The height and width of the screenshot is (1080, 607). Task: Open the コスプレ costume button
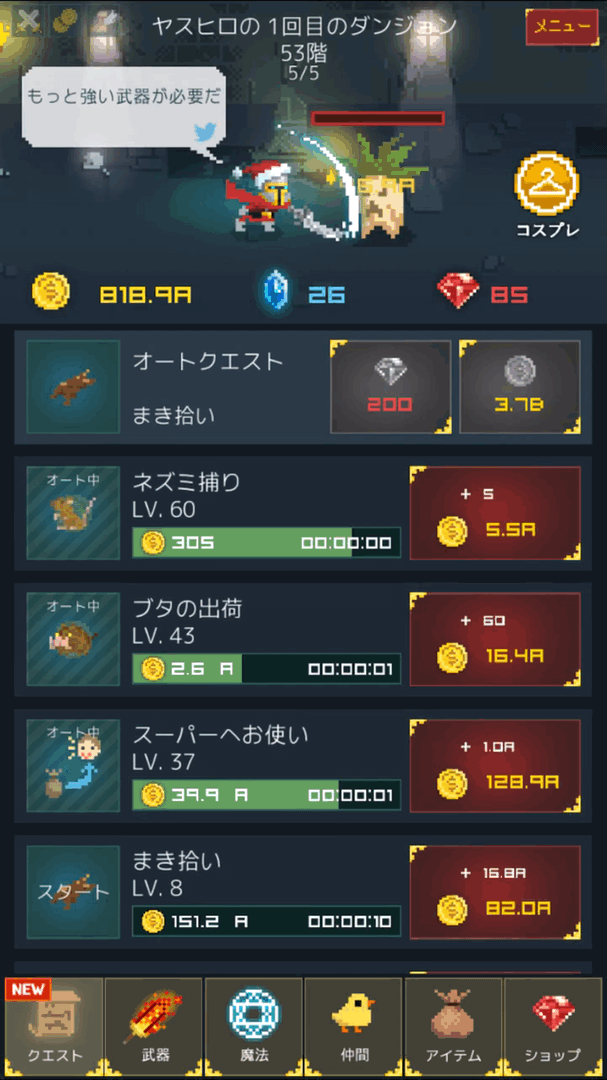pyautogui.click(x=546, y=196)
